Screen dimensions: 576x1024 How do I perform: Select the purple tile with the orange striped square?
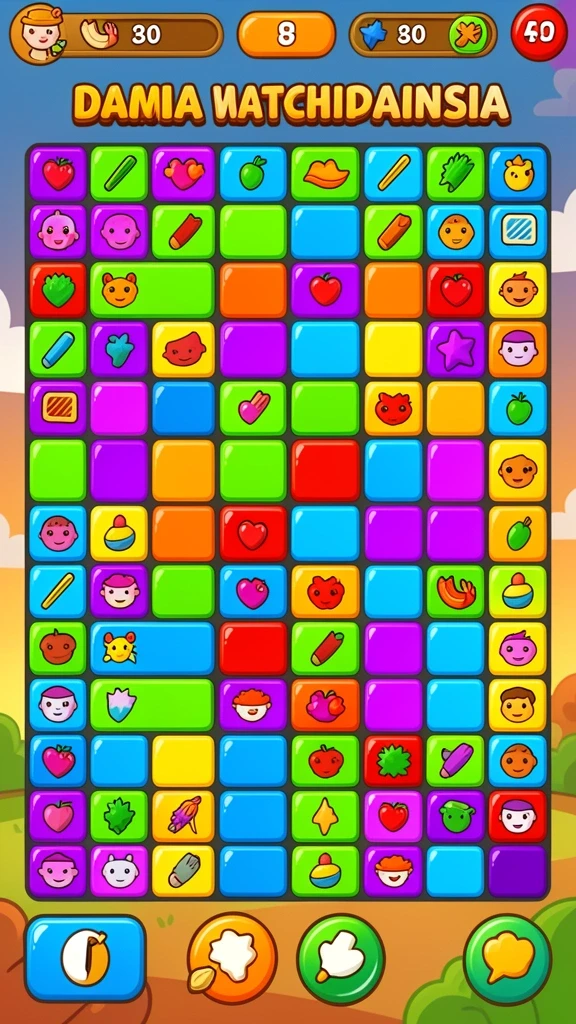click(x=58, y=408)
